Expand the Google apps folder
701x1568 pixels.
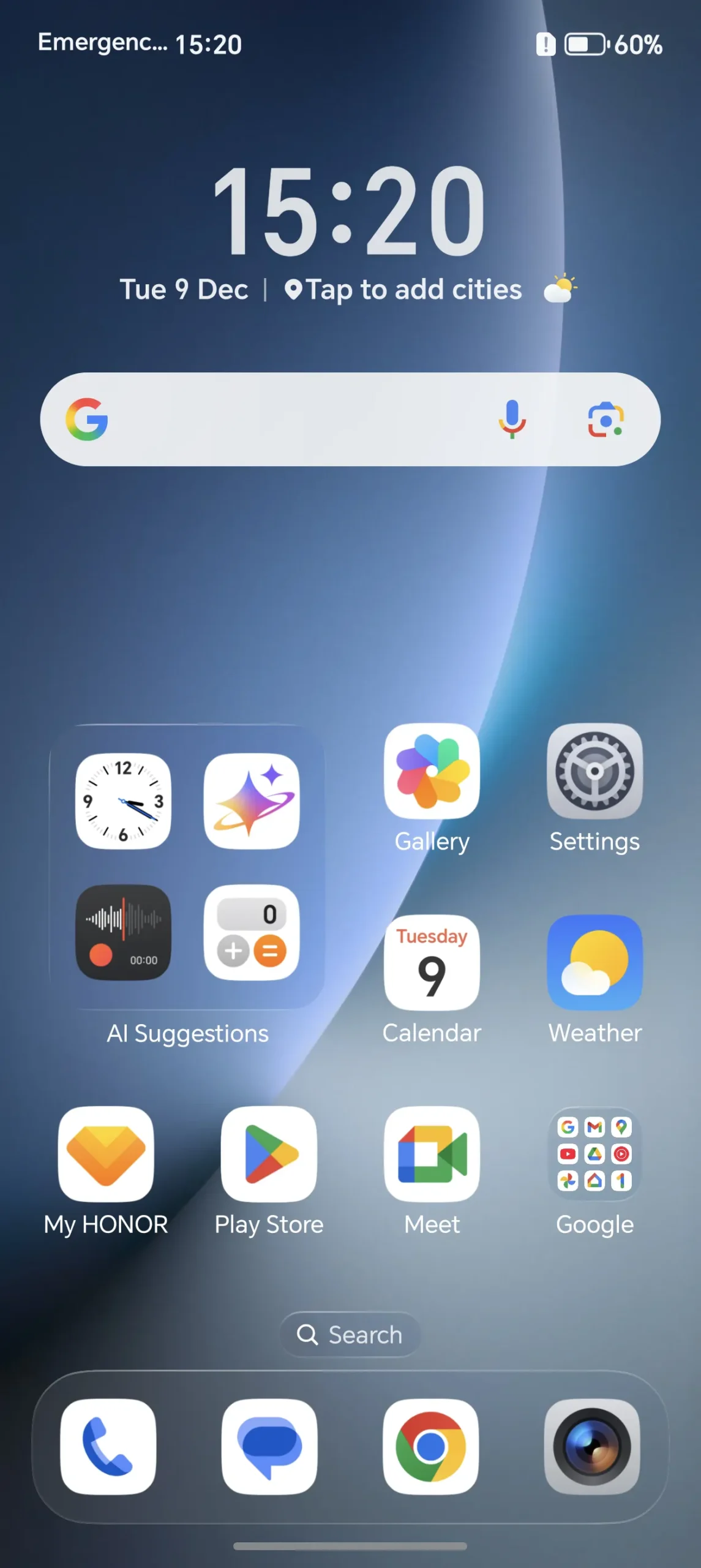594,1154
